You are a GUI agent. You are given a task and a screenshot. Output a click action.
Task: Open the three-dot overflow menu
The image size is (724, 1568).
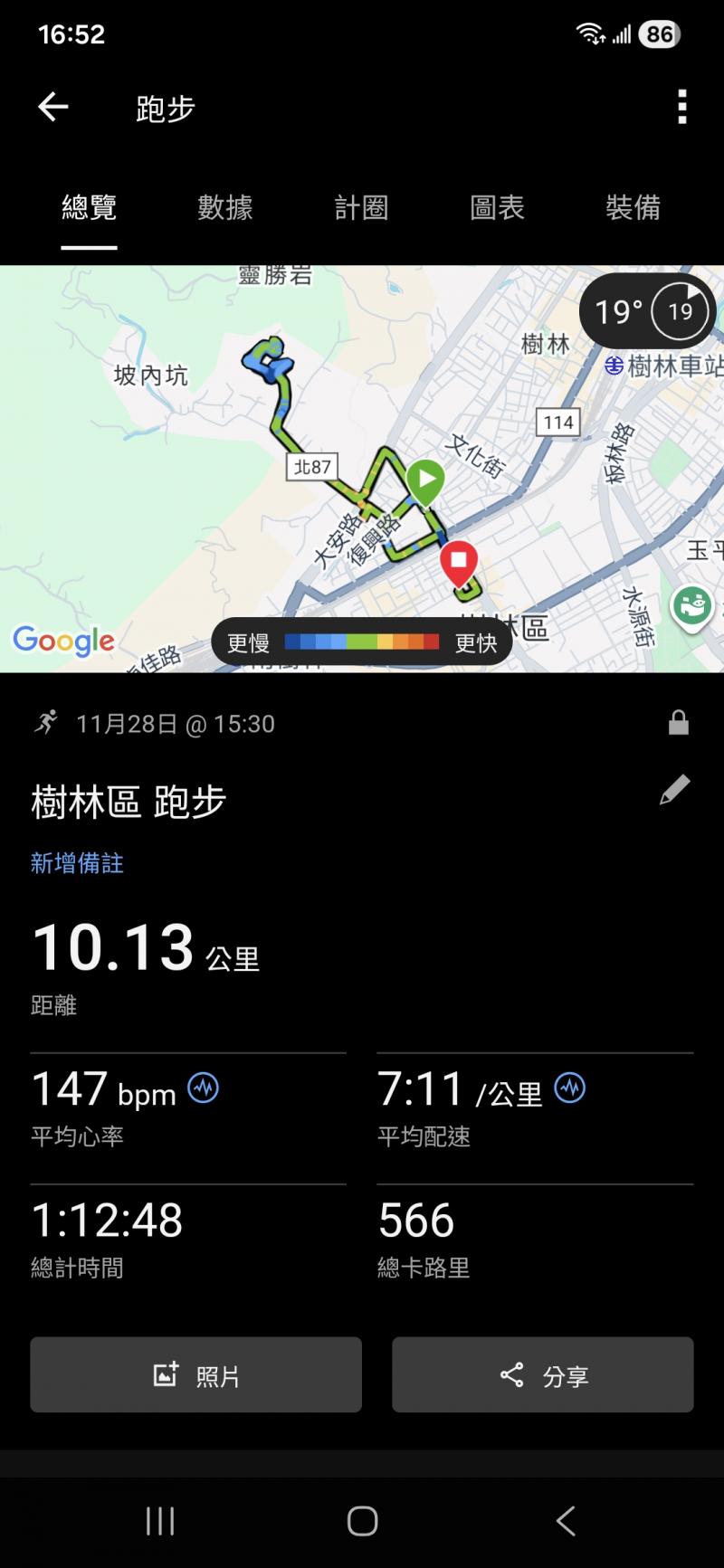click(682, 107)
